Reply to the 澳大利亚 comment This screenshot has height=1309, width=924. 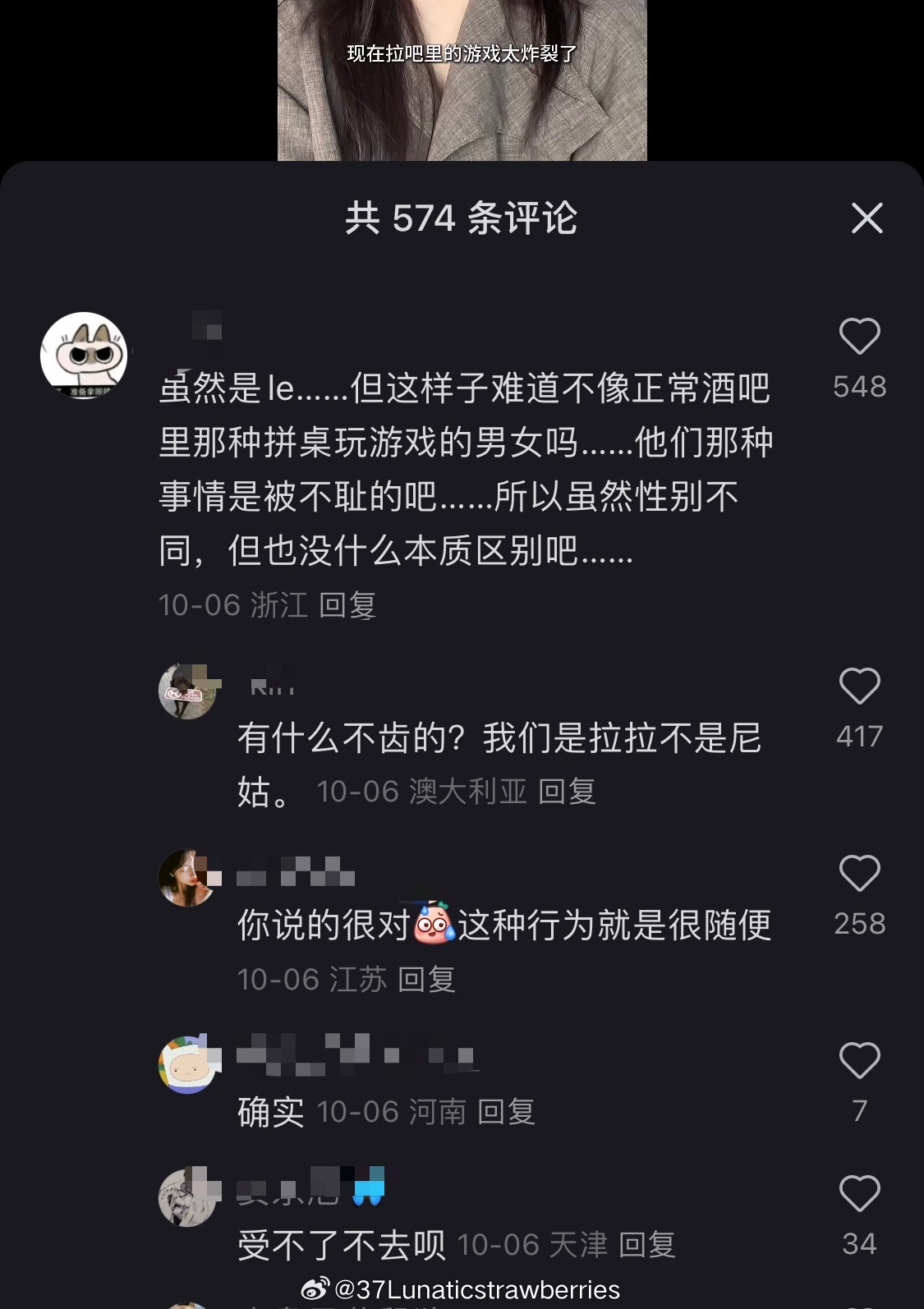567,792
